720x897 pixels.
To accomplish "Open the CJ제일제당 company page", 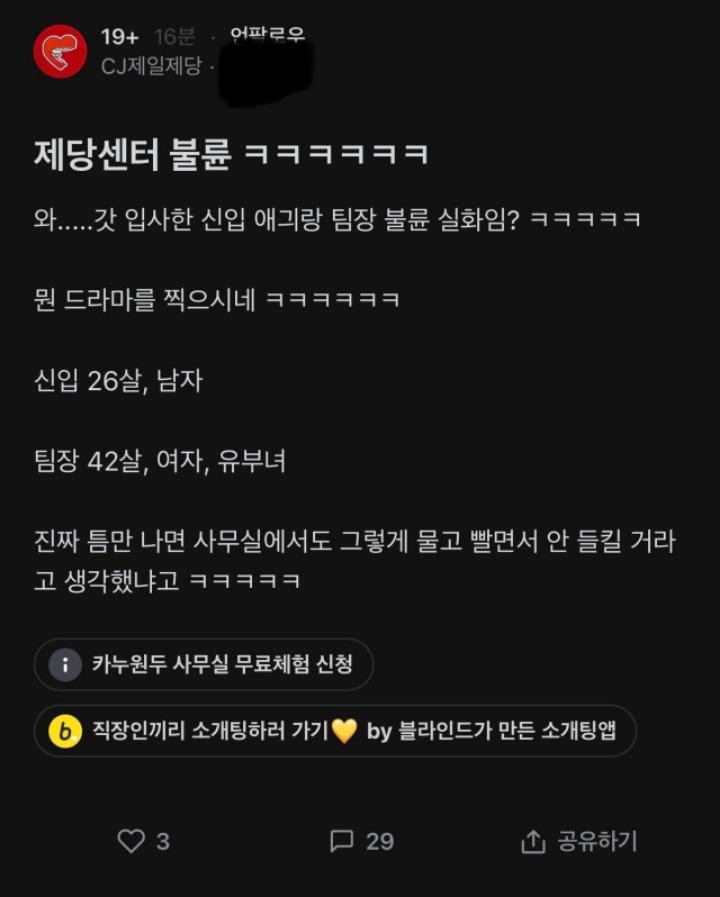I will pos(151,66).
